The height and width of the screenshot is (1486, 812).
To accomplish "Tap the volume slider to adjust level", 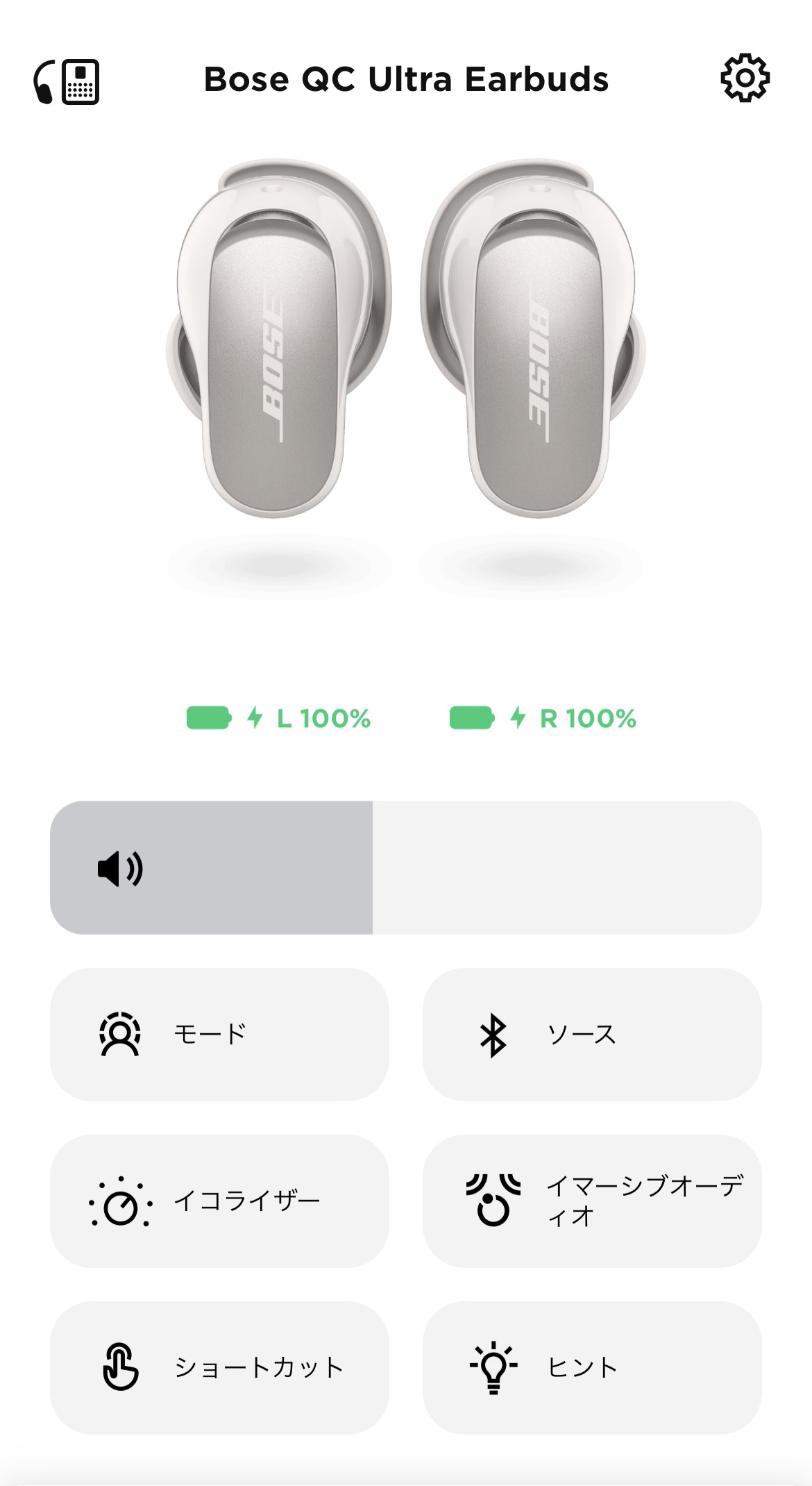I will [405, 867].
